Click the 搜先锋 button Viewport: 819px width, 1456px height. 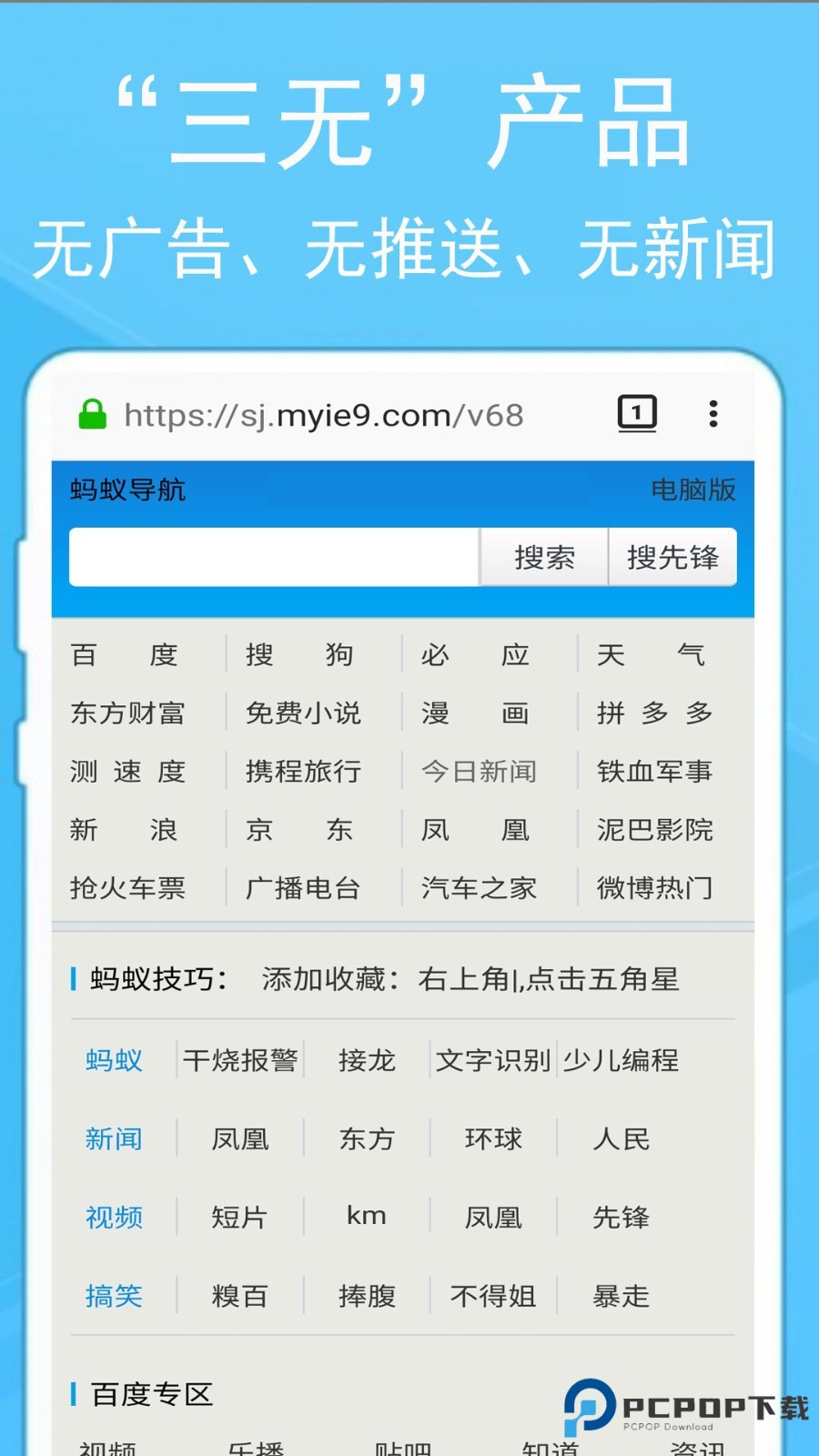[x=672, y=558]
